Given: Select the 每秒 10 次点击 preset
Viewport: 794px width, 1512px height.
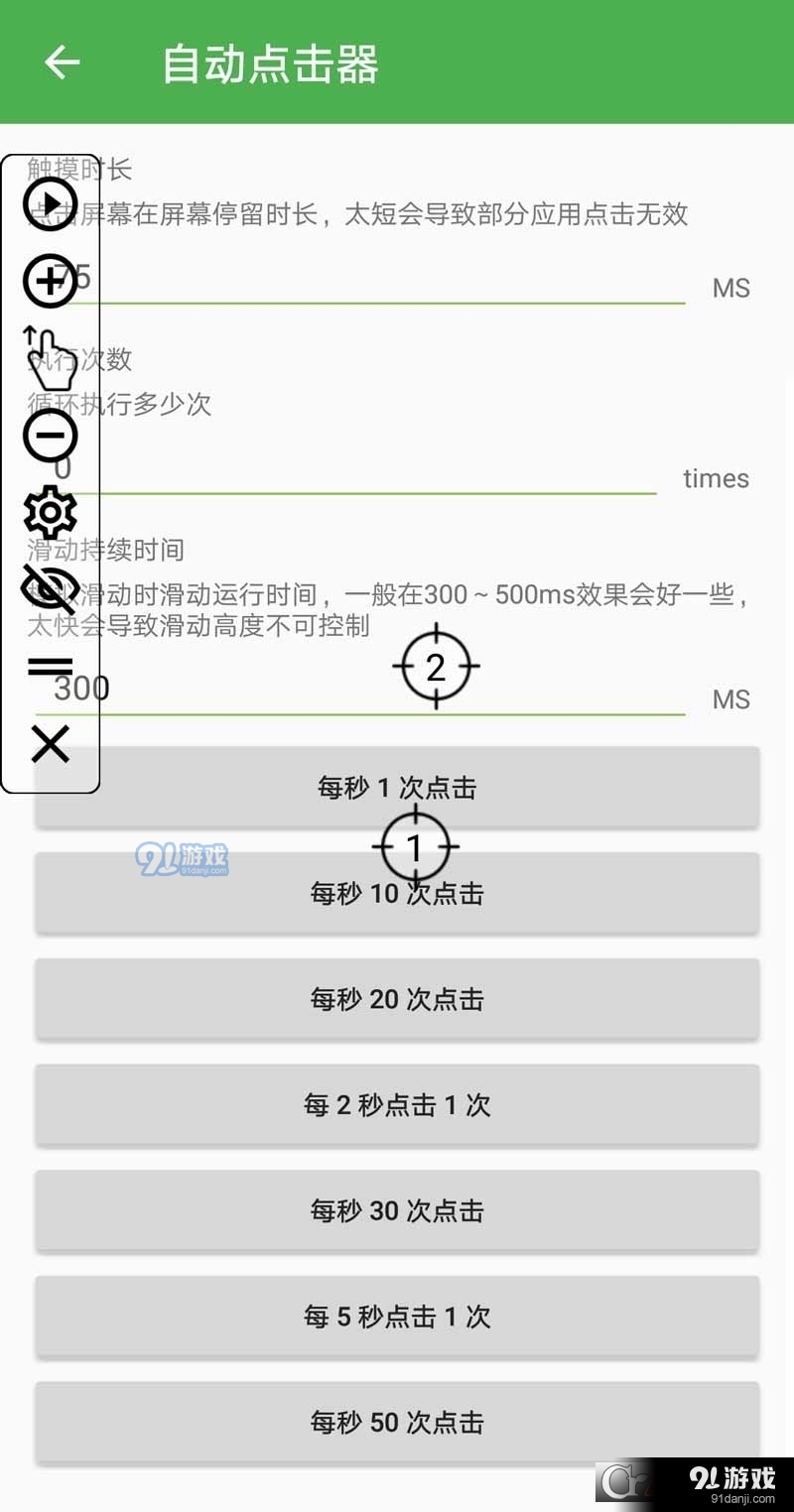Looking at the screenshot, I should (397, 893).
